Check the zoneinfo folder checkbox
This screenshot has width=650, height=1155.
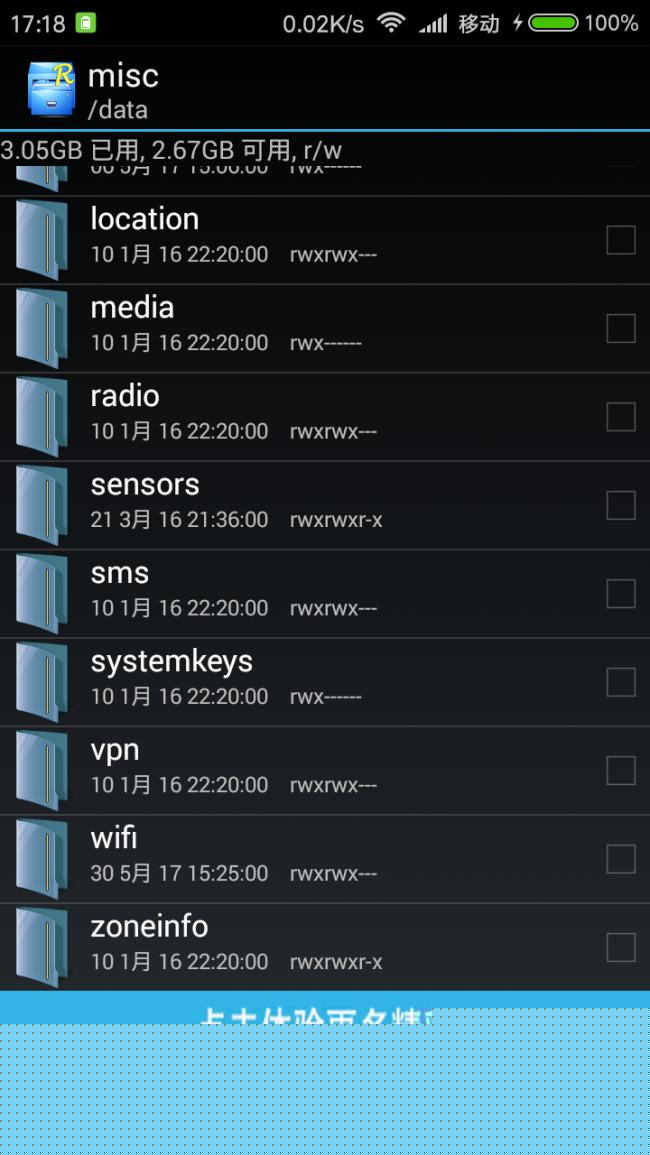621,947
